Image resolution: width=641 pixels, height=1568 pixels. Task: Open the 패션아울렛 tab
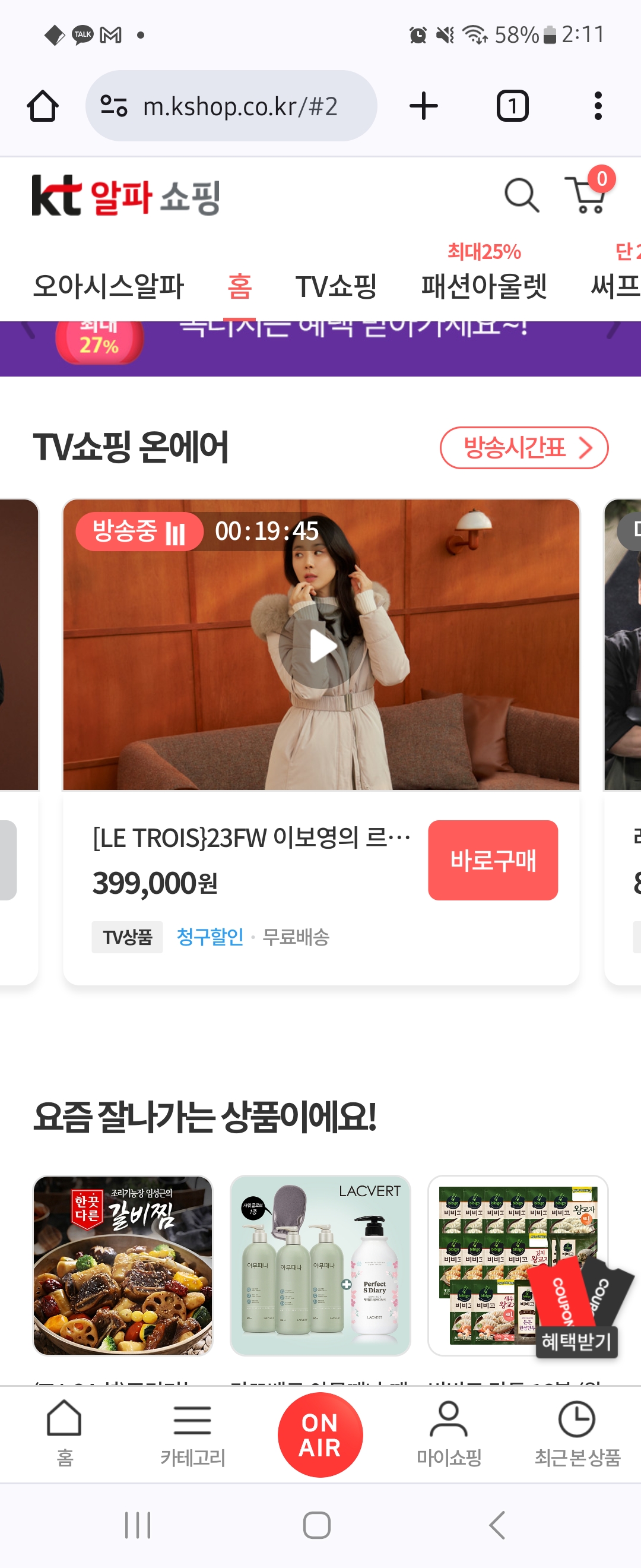(x=484, y=286)
